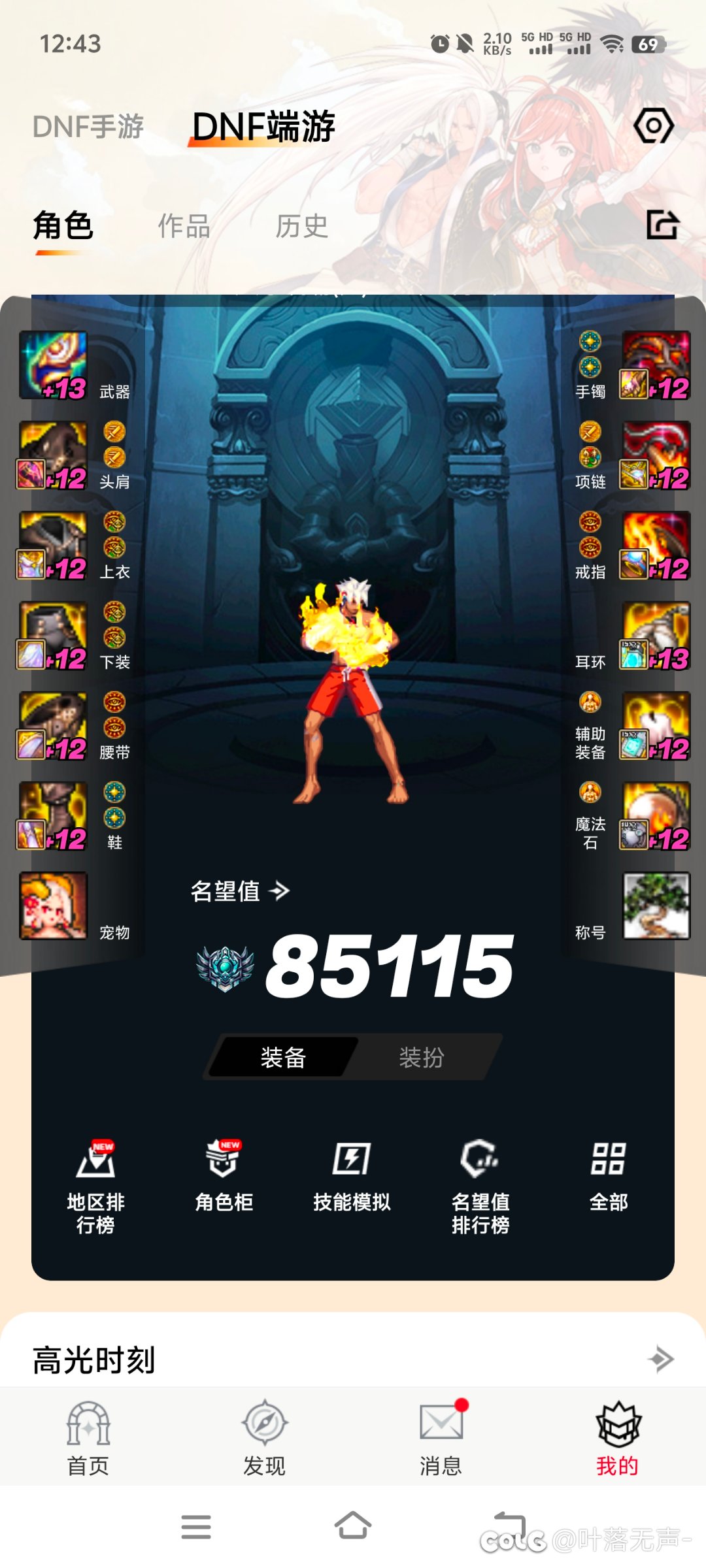Open 名望值排行榜

coord(480,1187)
